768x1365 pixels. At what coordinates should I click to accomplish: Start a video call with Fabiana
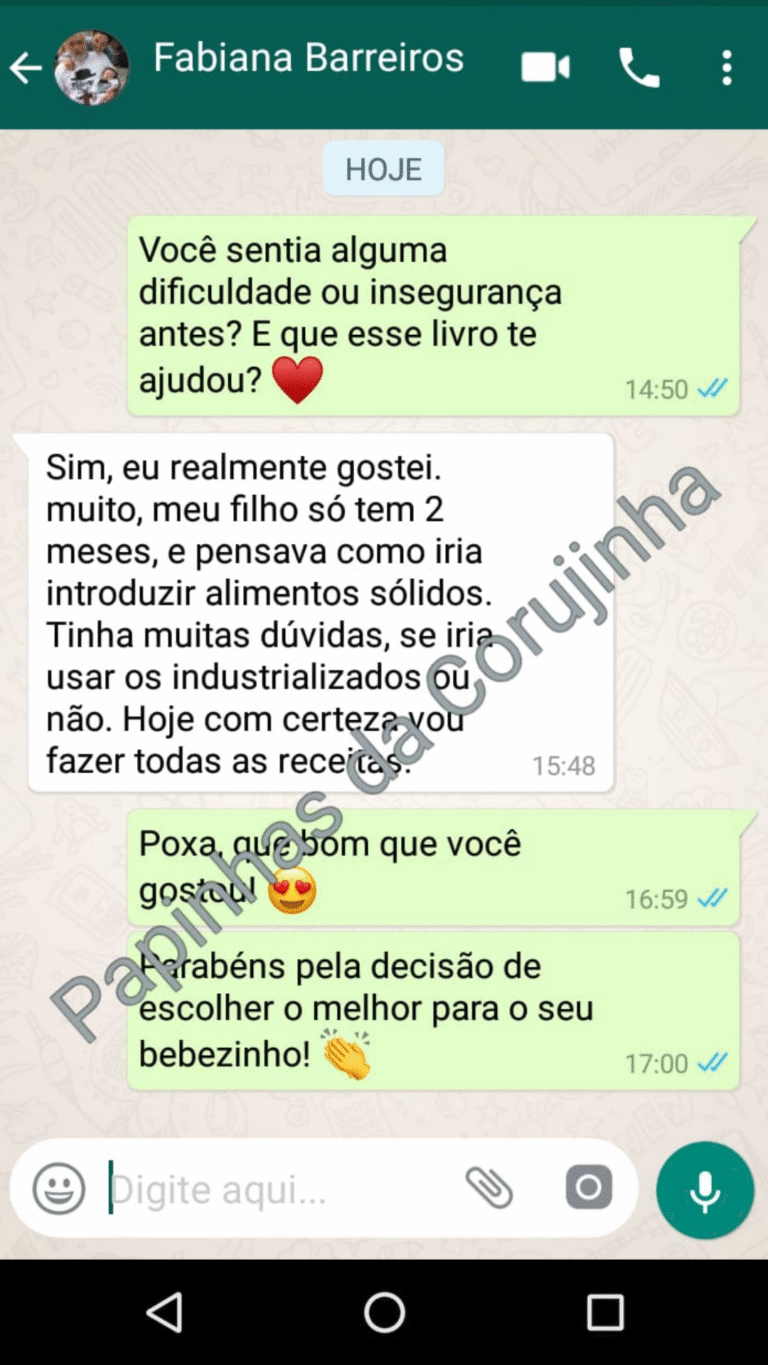(545, 68)
